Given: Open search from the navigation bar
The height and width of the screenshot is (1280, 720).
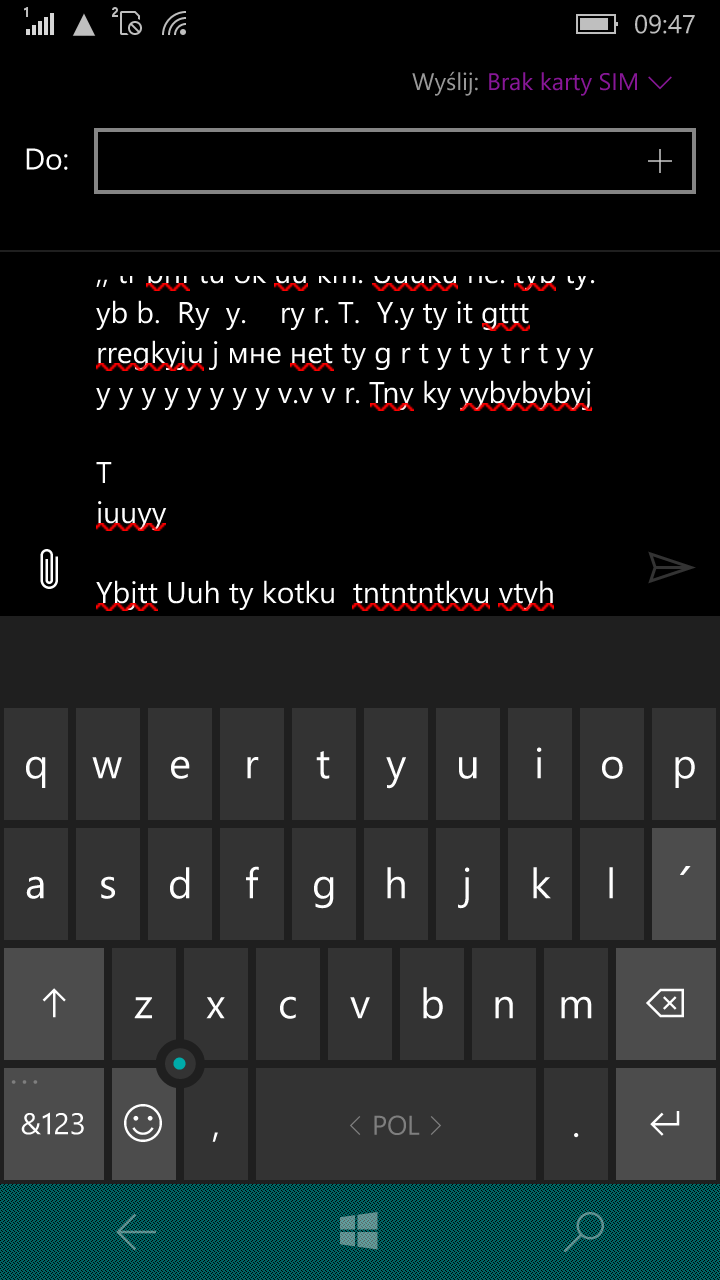Looking at the screenshot, I should (584, 1232).
